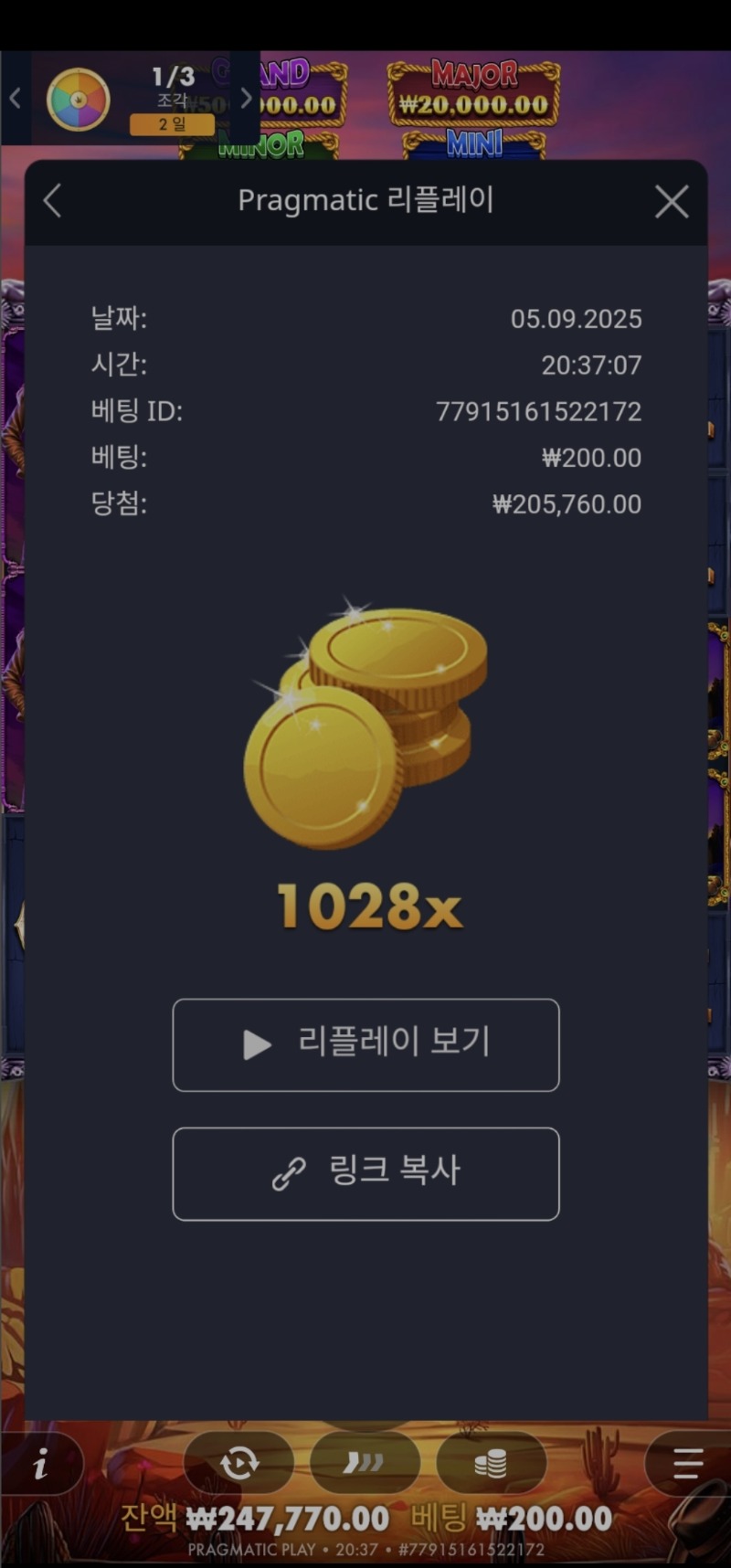Toggle the turbo speed arrows
This screenshot has height=1568, width=731.
point(364,1464)
